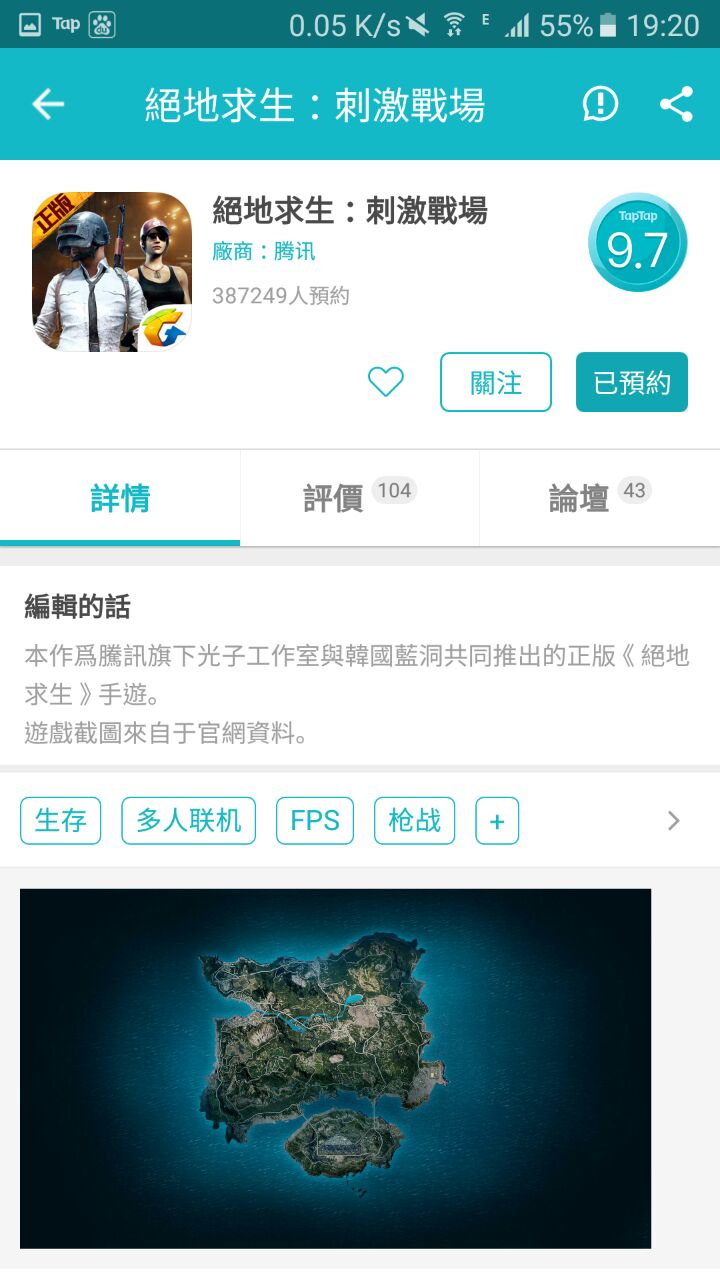View the island map screenshot
Screen dimensions: 720x1280
(x=335, y=1068)
